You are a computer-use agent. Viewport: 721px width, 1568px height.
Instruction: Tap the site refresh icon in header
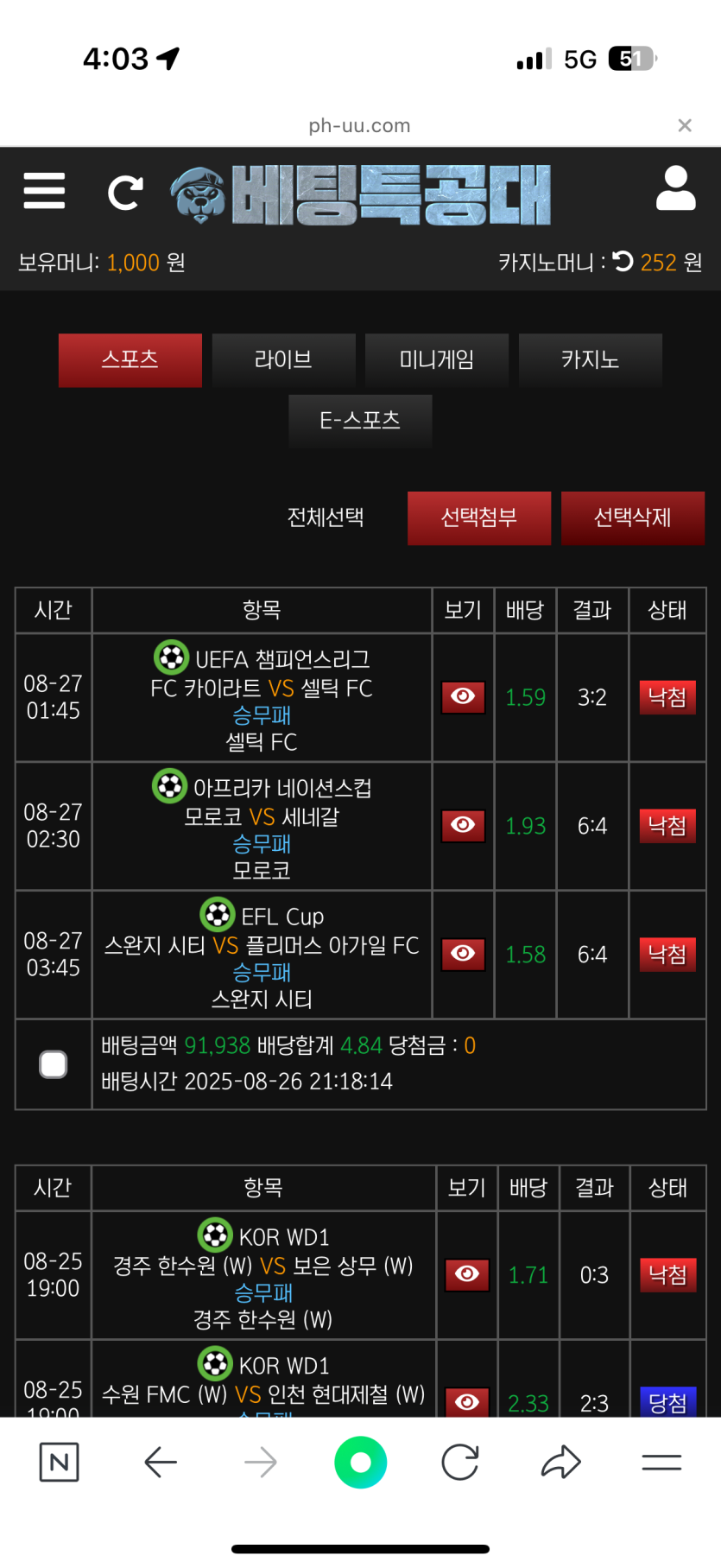[125, 193]
